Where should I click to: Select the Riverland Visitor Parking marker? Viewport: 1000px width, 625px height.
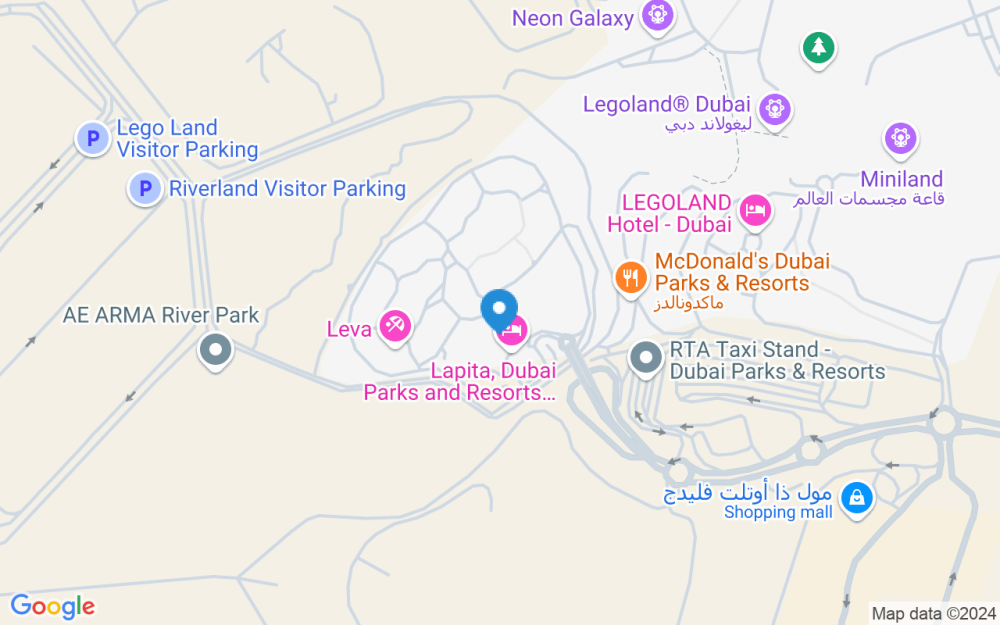145,189
